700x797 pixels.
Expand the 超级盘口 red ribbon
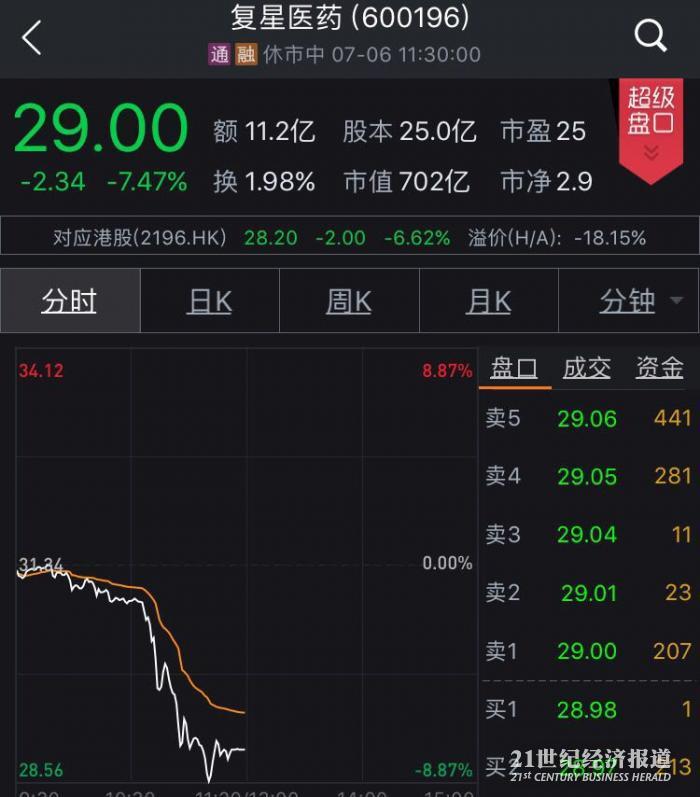coord(651,127)
